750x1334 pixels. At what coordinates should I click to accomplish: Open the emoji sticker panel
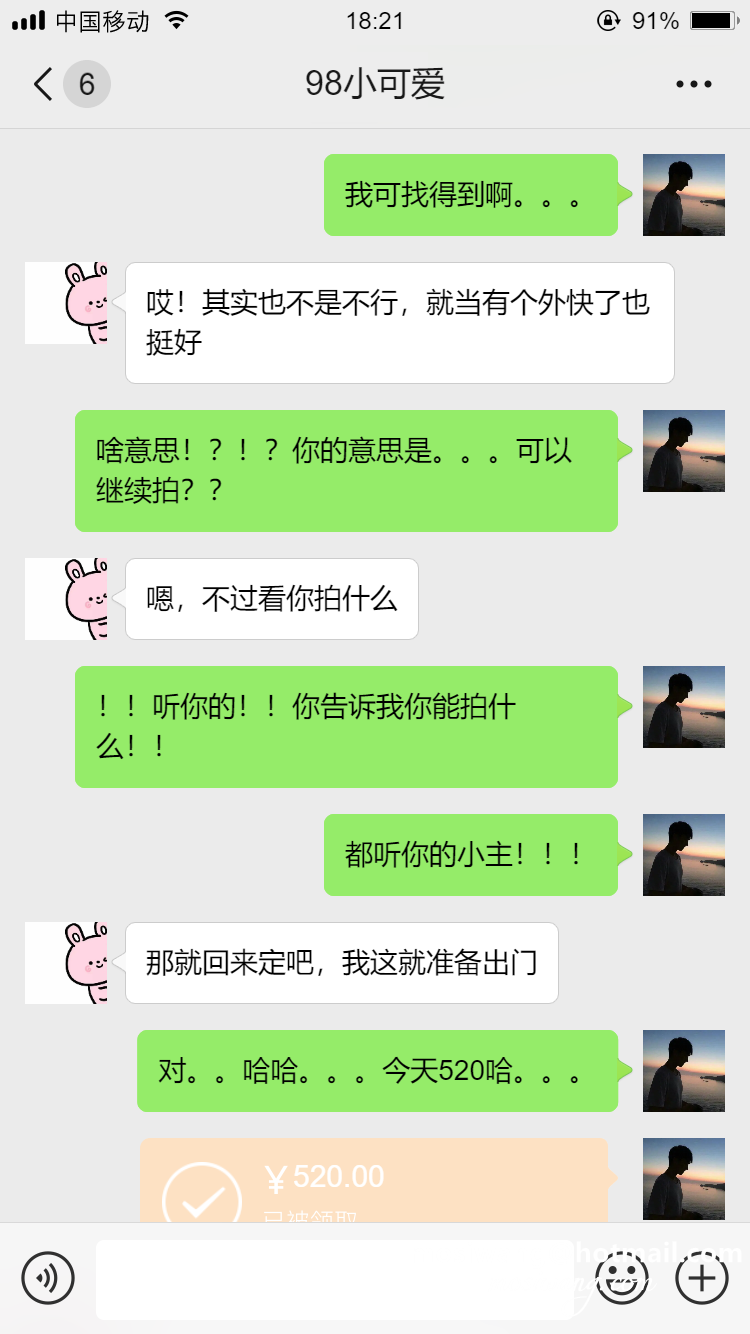tap(622, 1278)
